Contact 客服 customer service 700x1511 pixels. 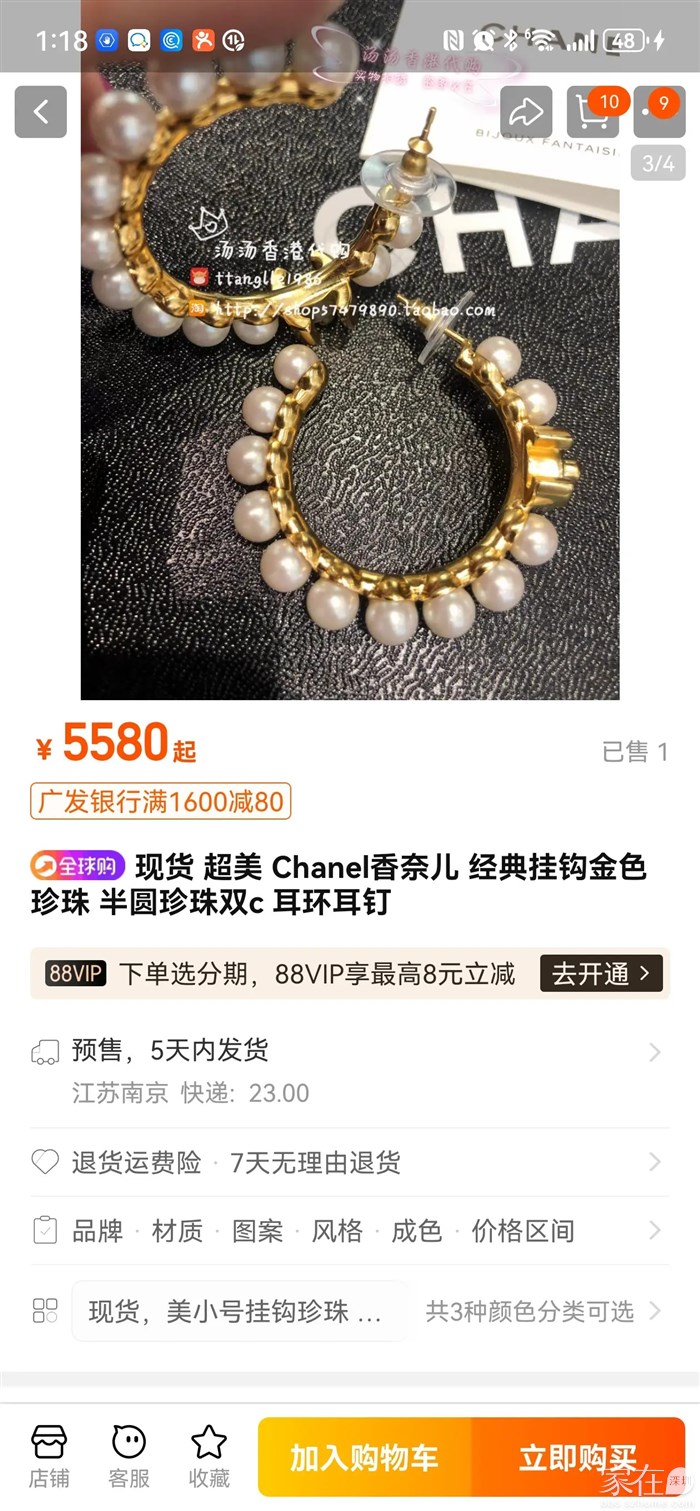(129, 1455)
